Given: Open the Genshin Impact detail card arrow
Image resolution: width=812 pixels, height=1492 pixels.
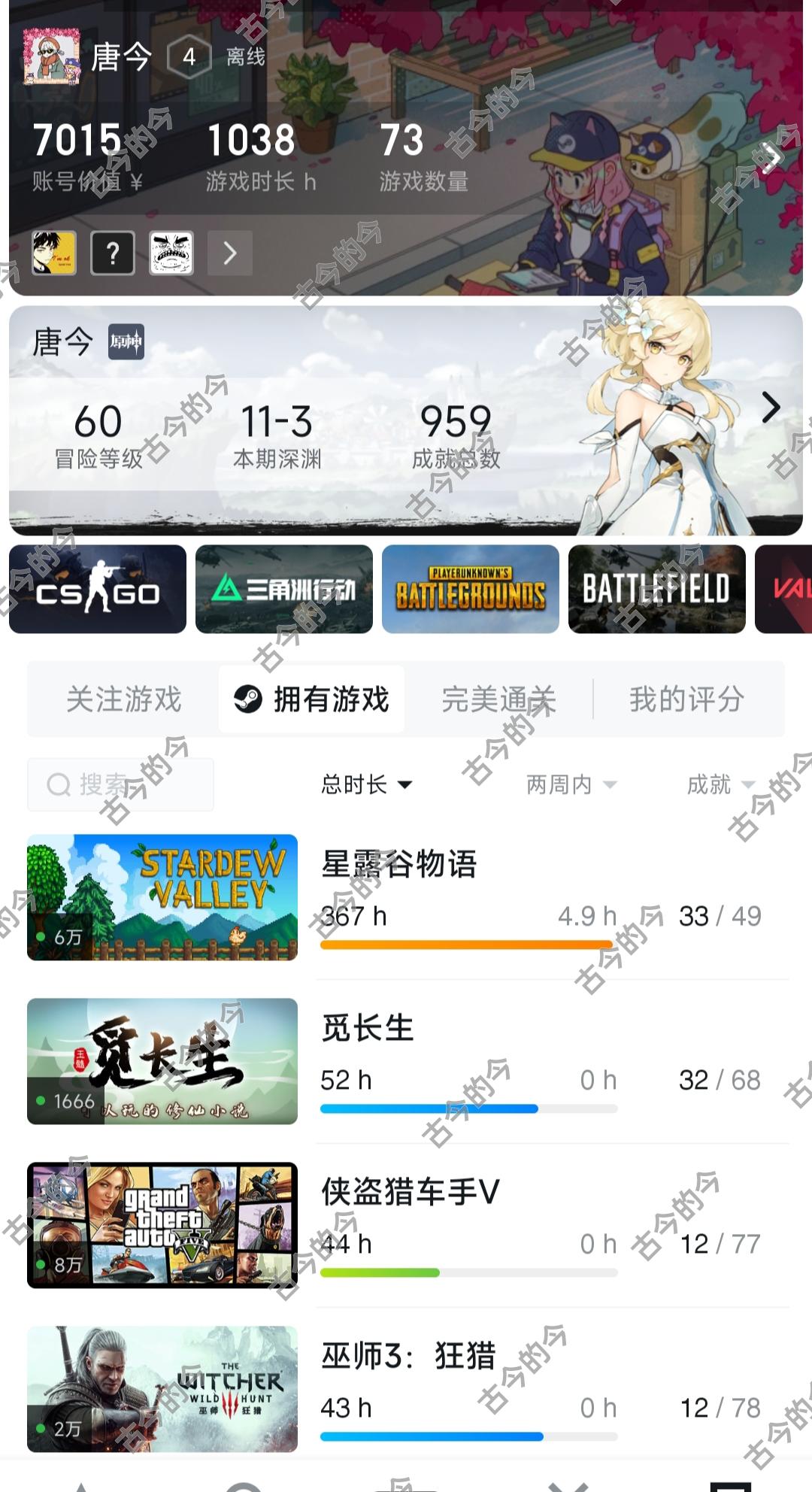Looking at the screenshot, I should click(x=771, y=408).
